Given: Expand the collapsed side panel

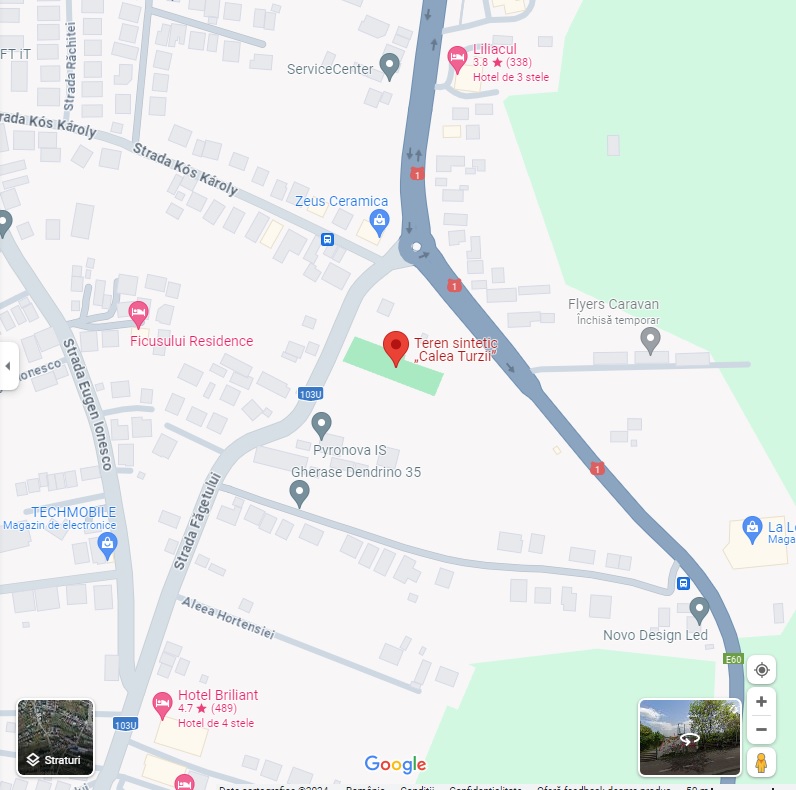Looking at the screenshot, I should pos(8,366).
